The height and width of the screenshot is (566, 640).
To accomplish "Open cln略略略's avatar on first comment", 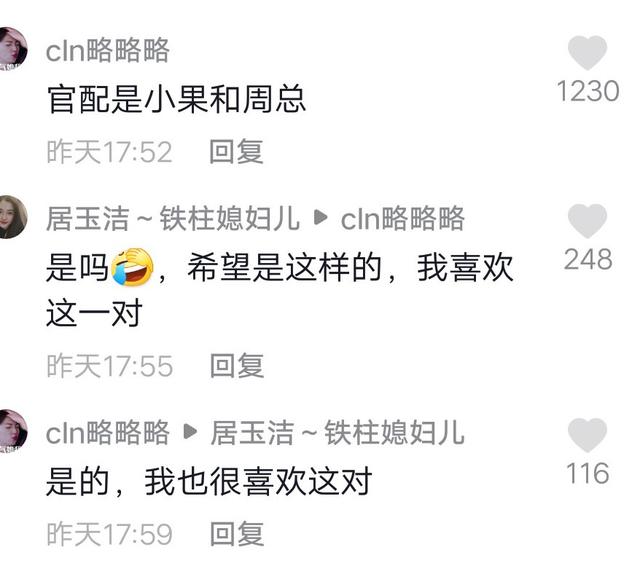I will pyautogui.click(x=12, y=48).
